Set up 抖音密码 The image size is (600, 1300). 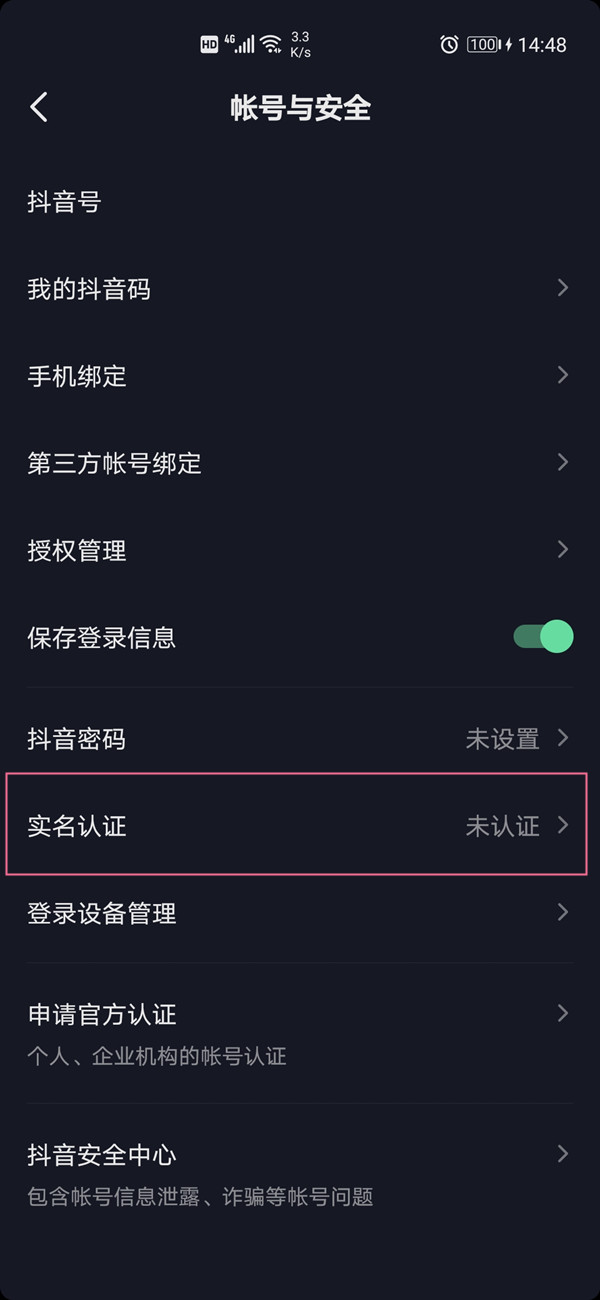point(300,740)
